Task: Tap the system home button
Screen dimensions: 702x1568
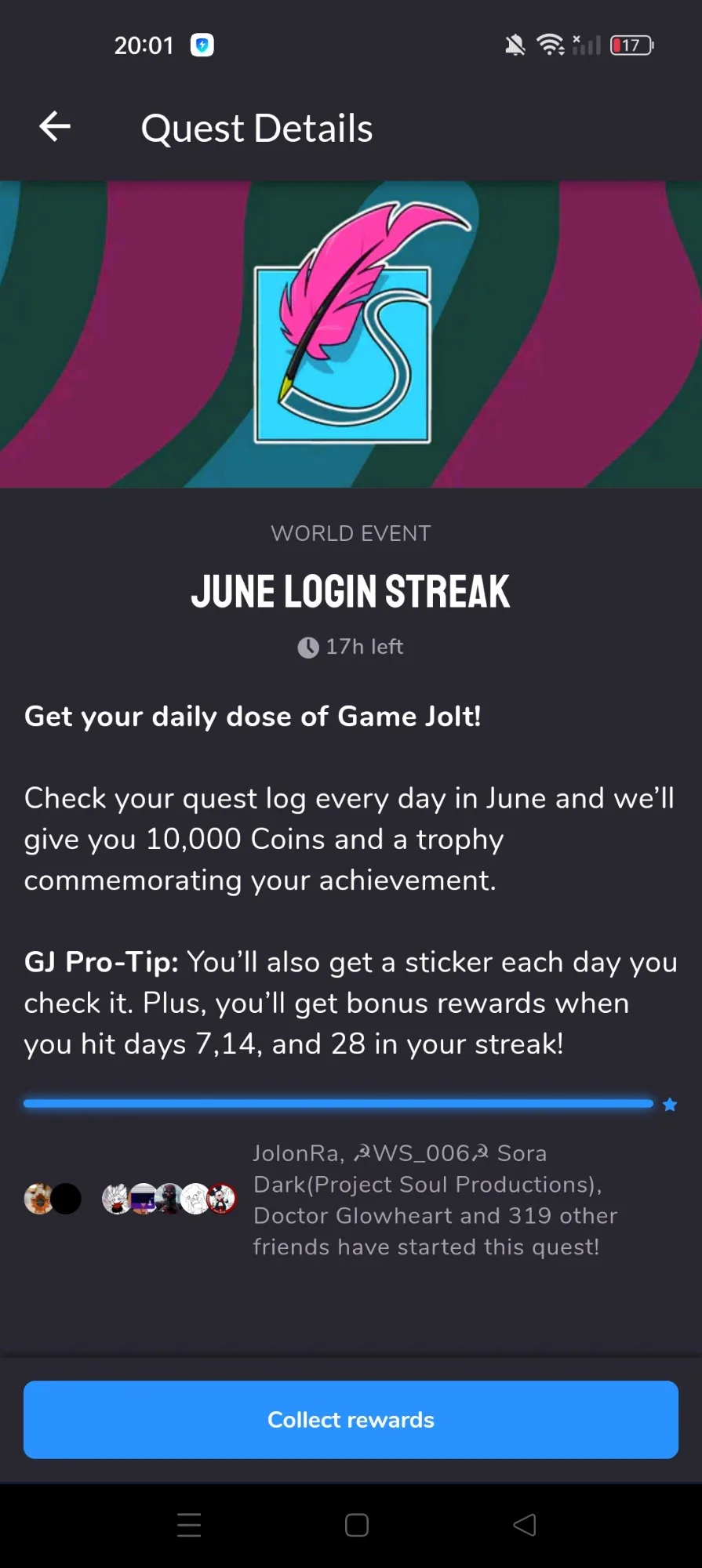Action: 357,1525
